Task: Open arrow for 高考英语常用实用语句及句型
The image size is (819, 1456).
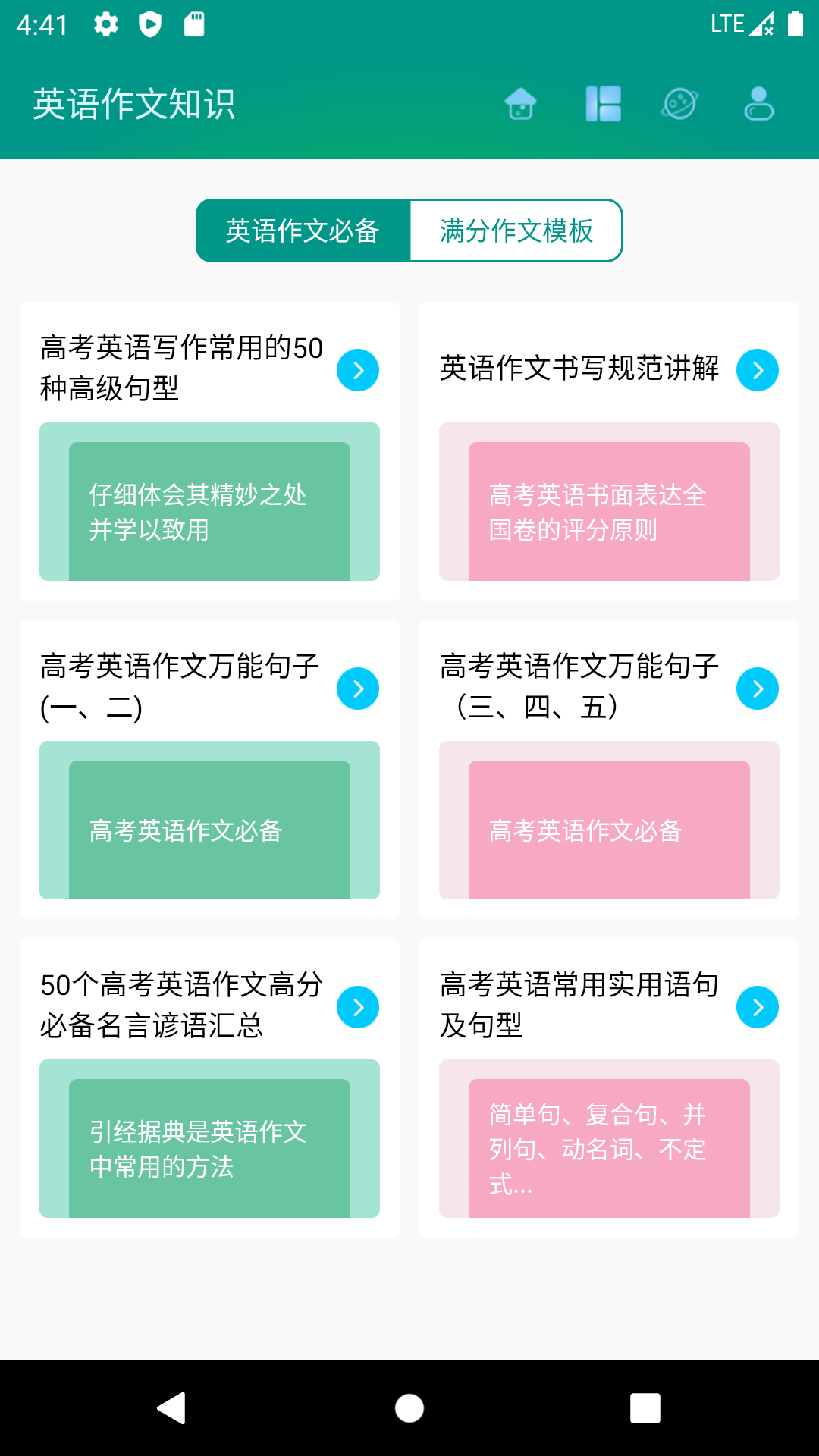Action: 758,1007
